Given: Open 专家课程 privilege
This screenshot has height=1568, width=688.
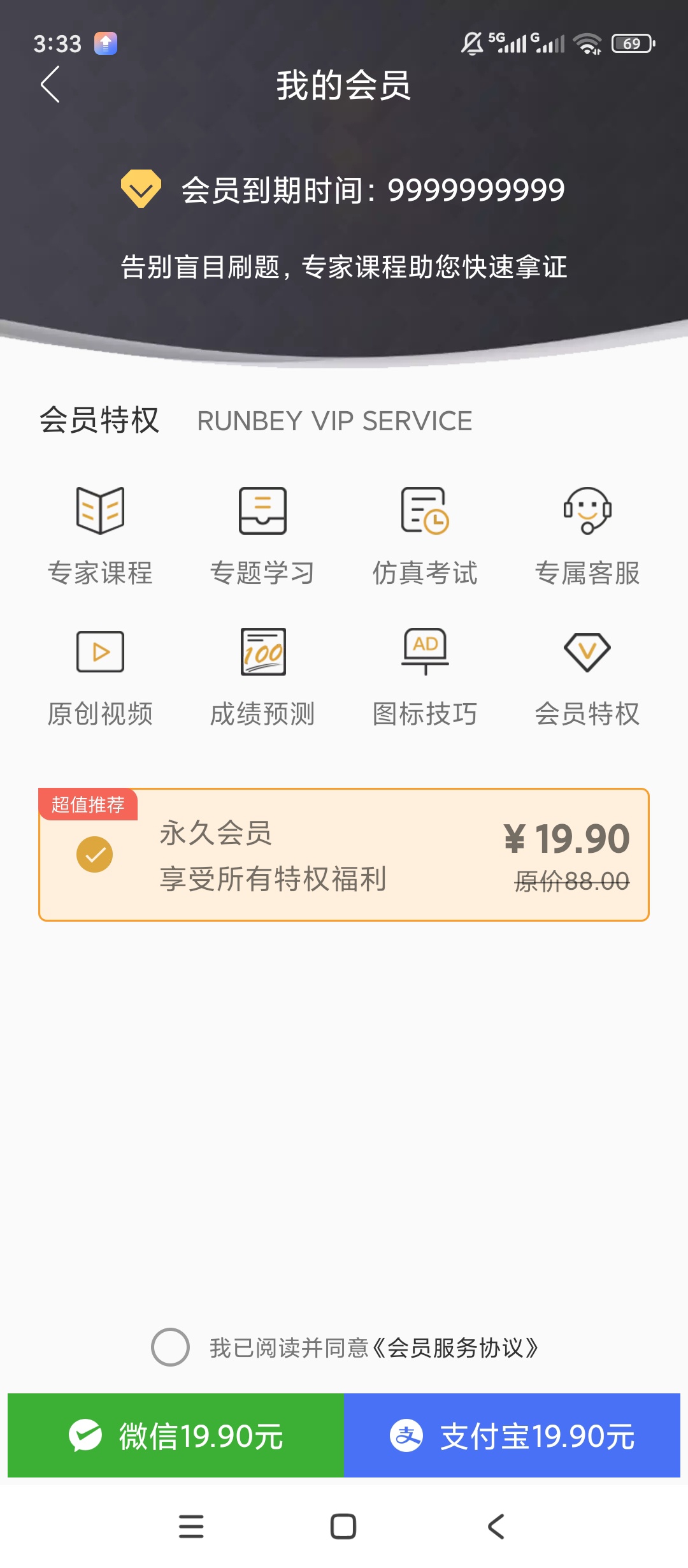Looking at the screenshot, I should [100, 537].
